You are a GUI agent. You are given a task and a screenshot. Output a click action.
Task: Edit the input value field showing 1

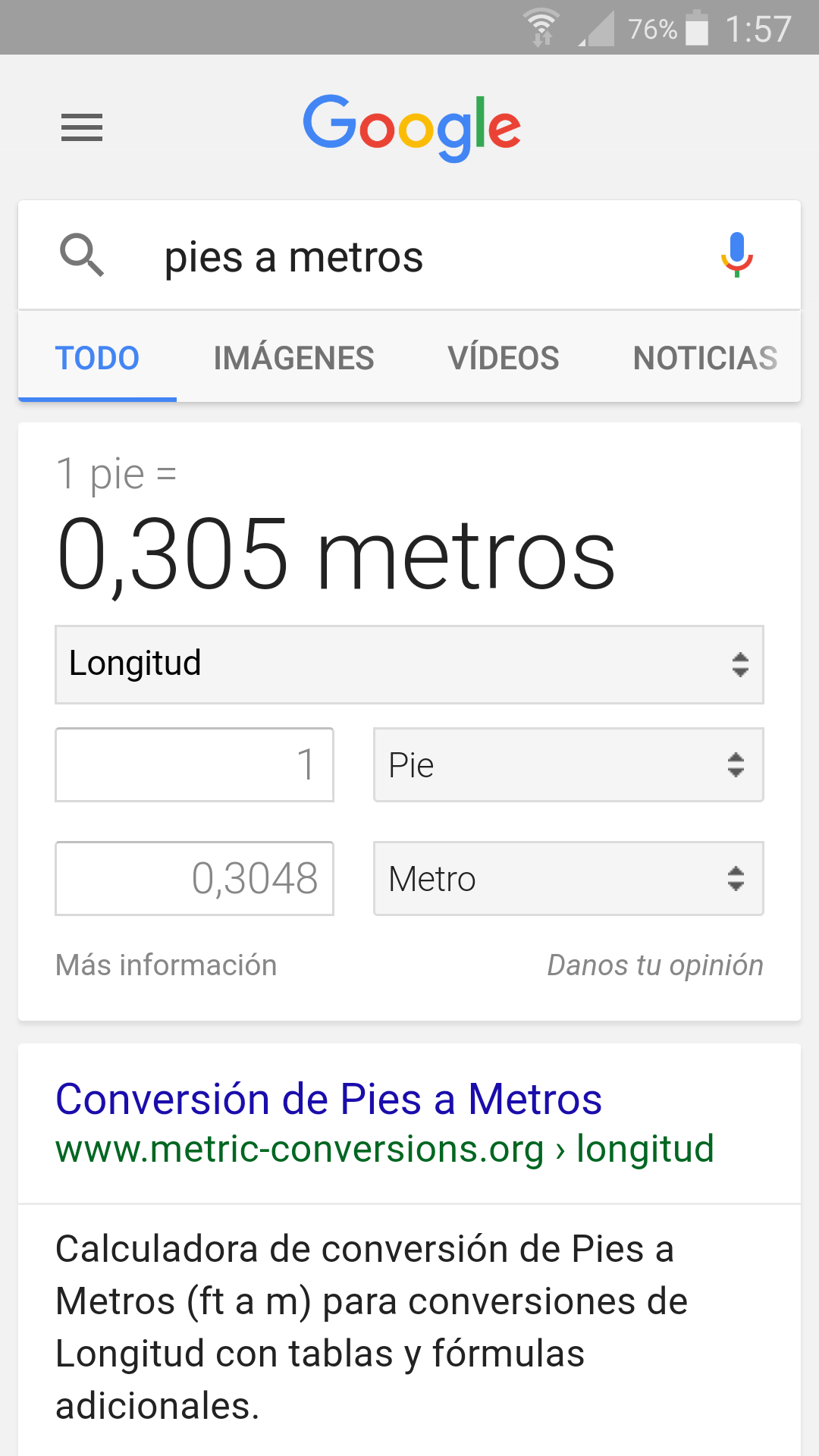click(x=194, y=764)
